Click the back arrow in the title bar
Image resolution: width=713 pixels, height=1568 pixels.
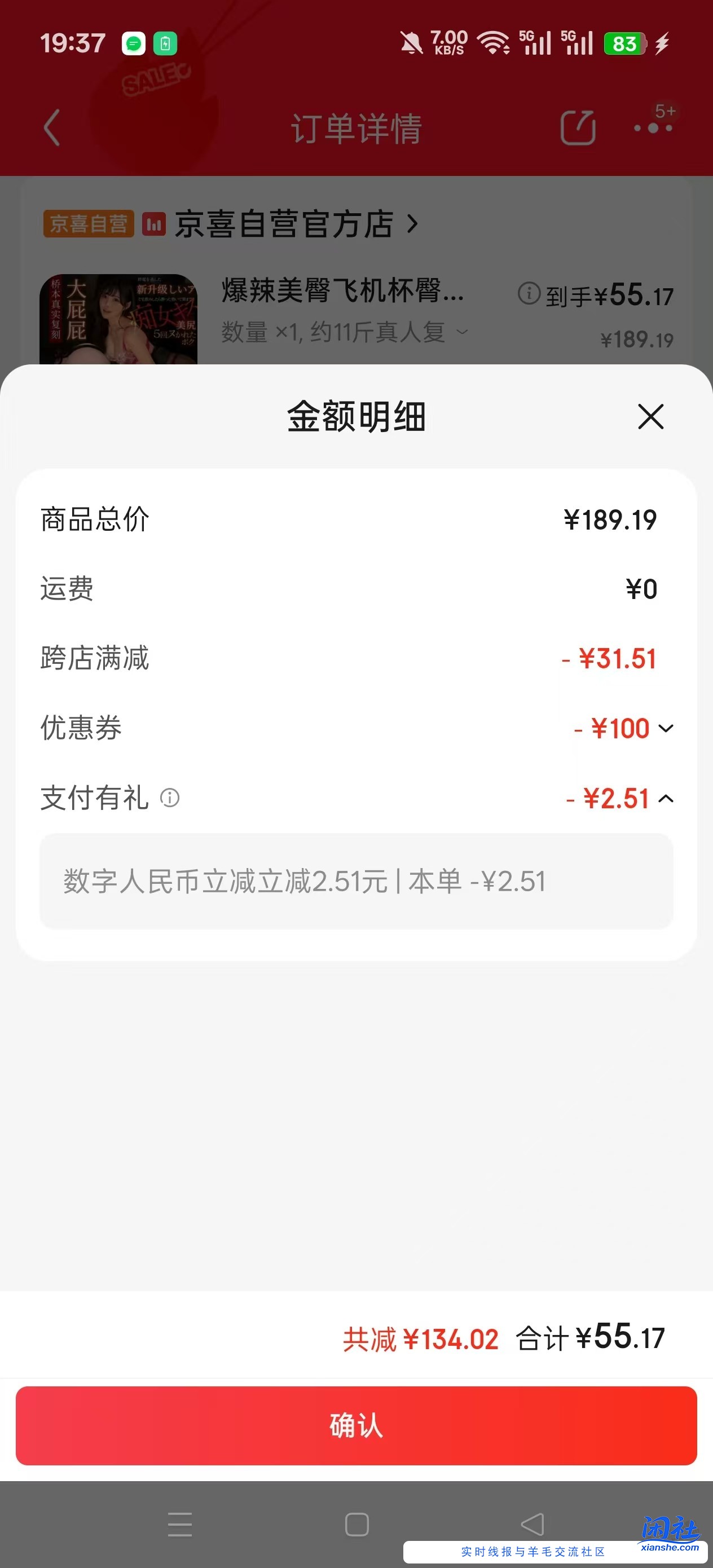point(51,127)
